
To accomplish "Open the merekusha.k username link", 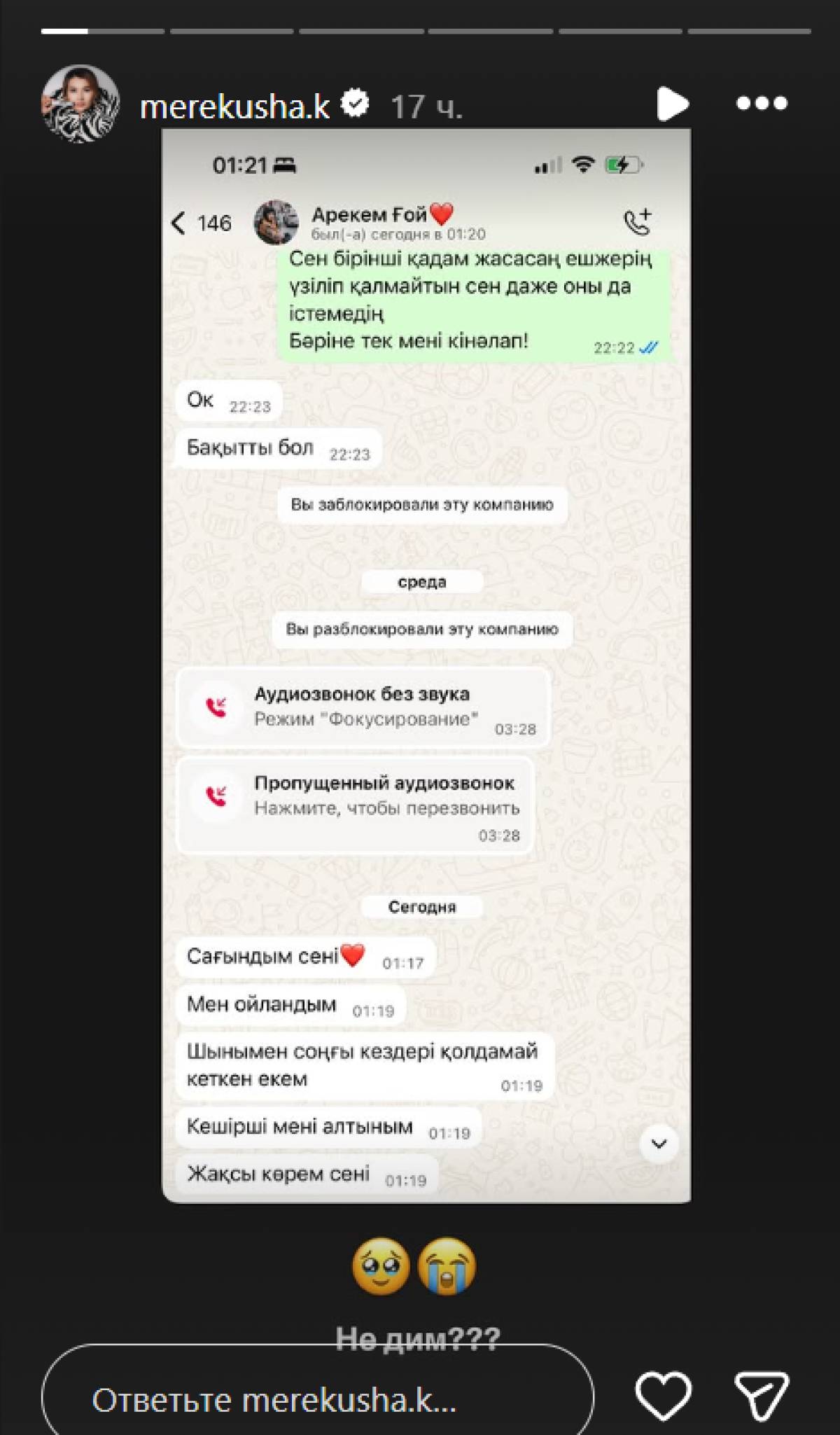I will [x=234, y=107].
